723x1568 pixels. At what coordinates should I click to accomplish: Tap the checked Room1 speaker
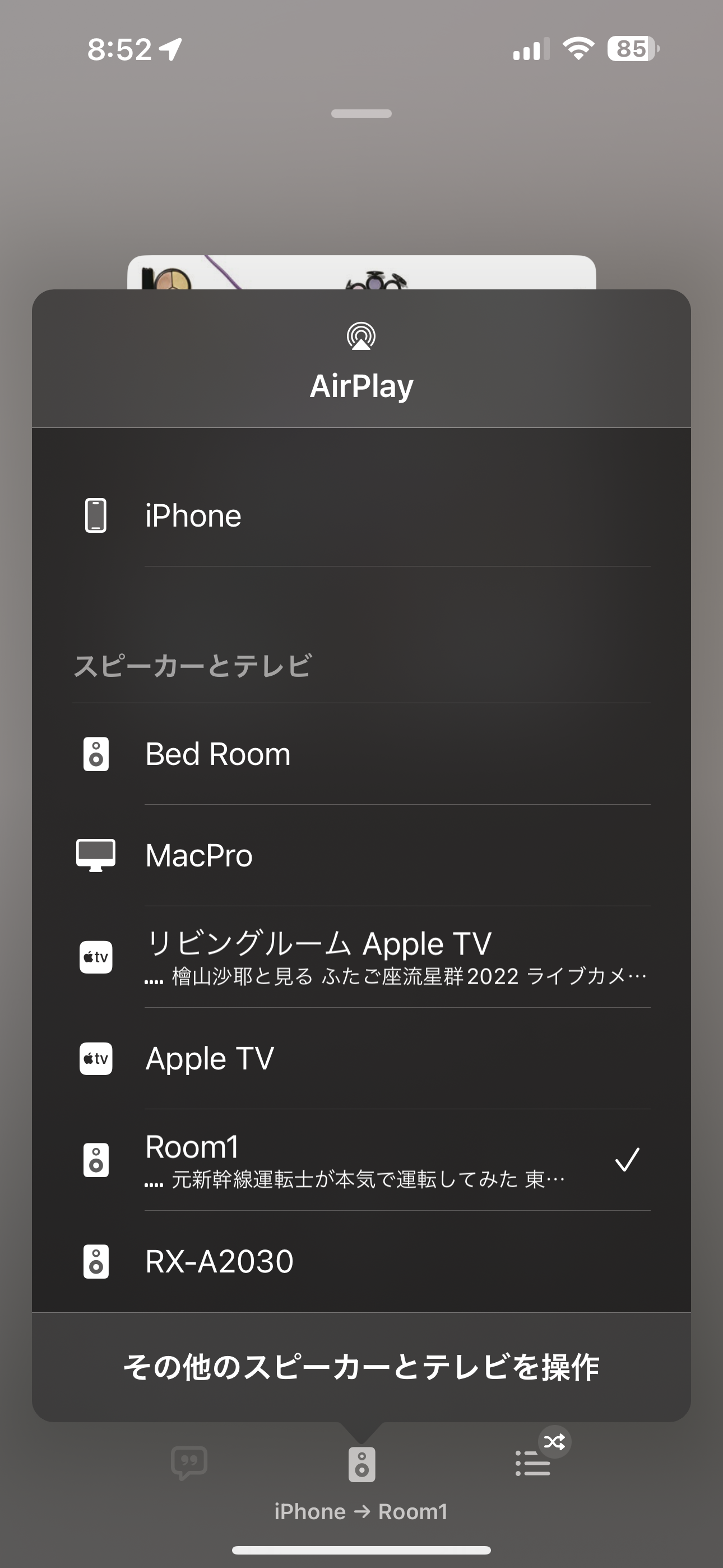pos(361,1160)
